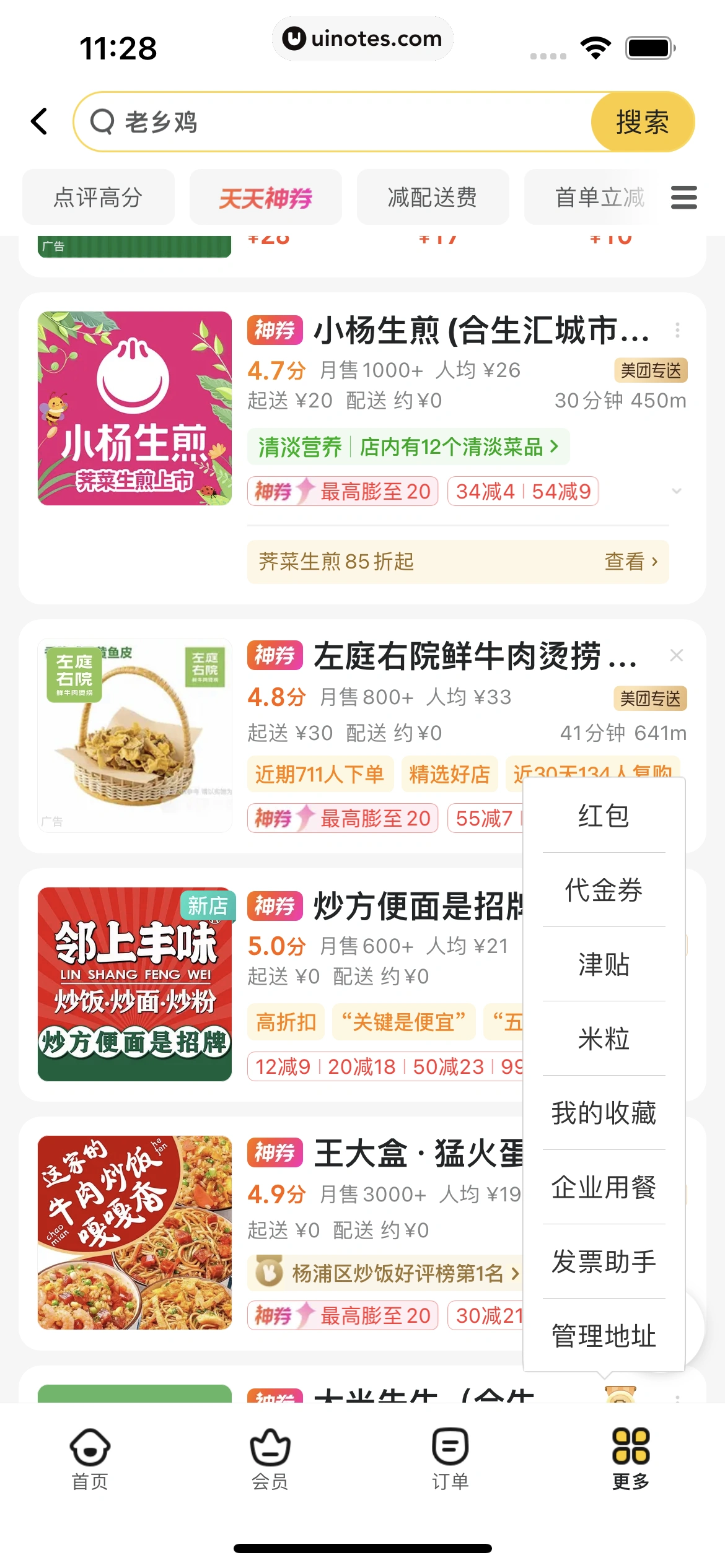View 清淡营养 dishes at 小杨生煎
Screen dimensions: 725x1568
pyautogui.click(x=408, y=446)
